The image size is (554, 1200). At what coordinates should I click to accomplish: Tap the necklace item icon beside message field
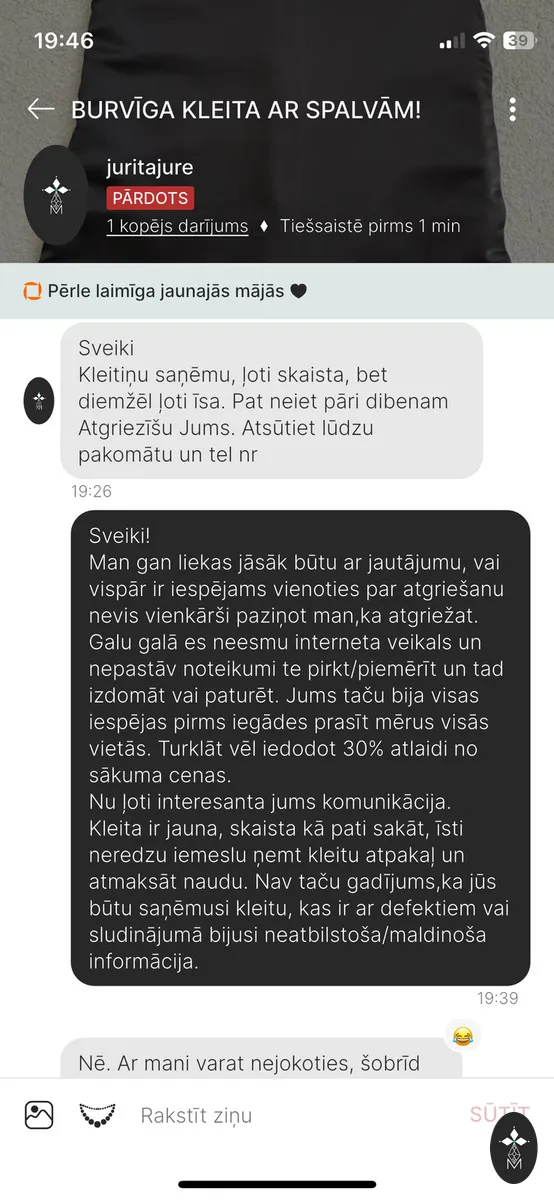97,1114
